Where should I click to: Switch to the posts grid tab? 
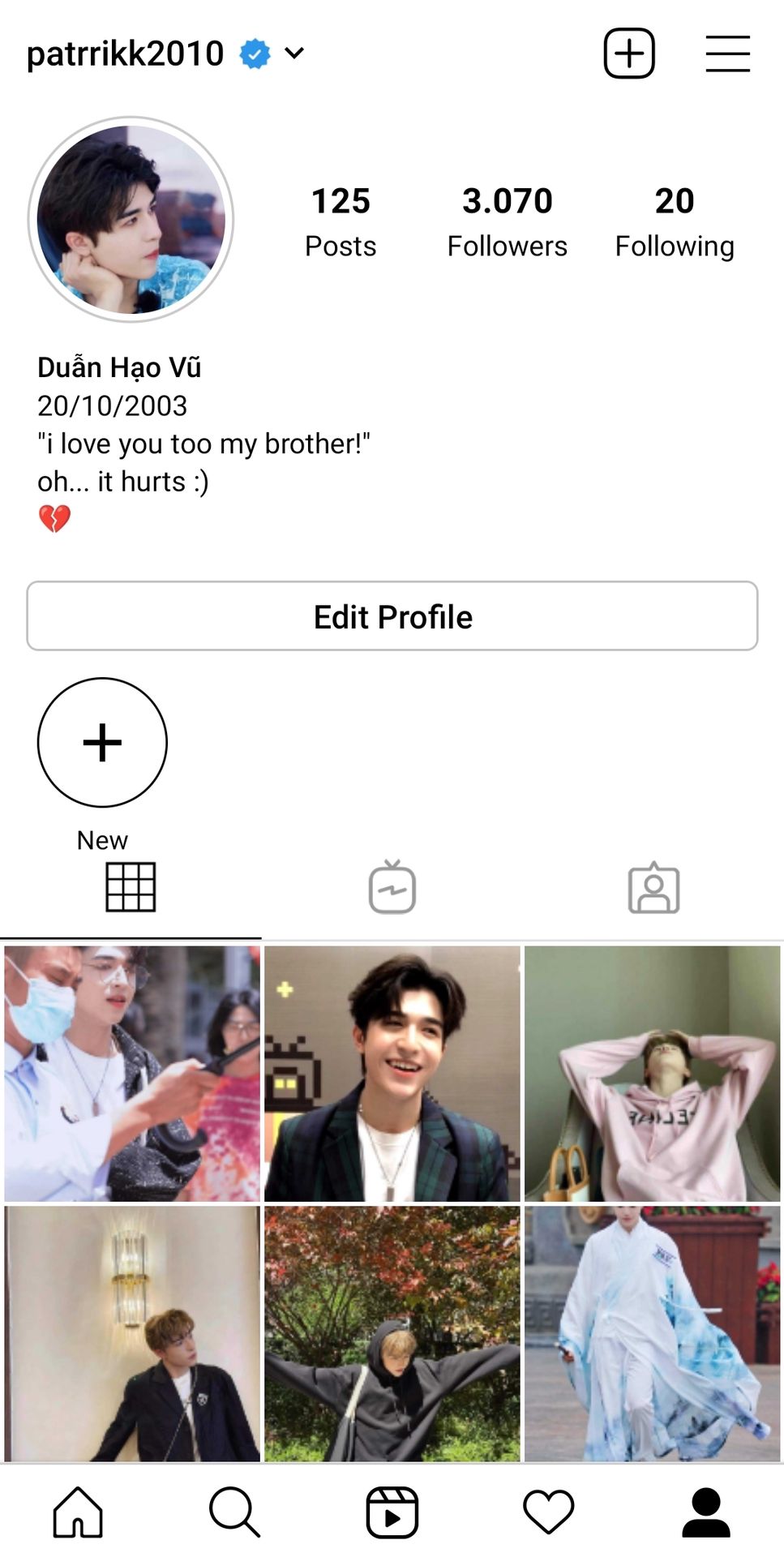coord(131,887)
